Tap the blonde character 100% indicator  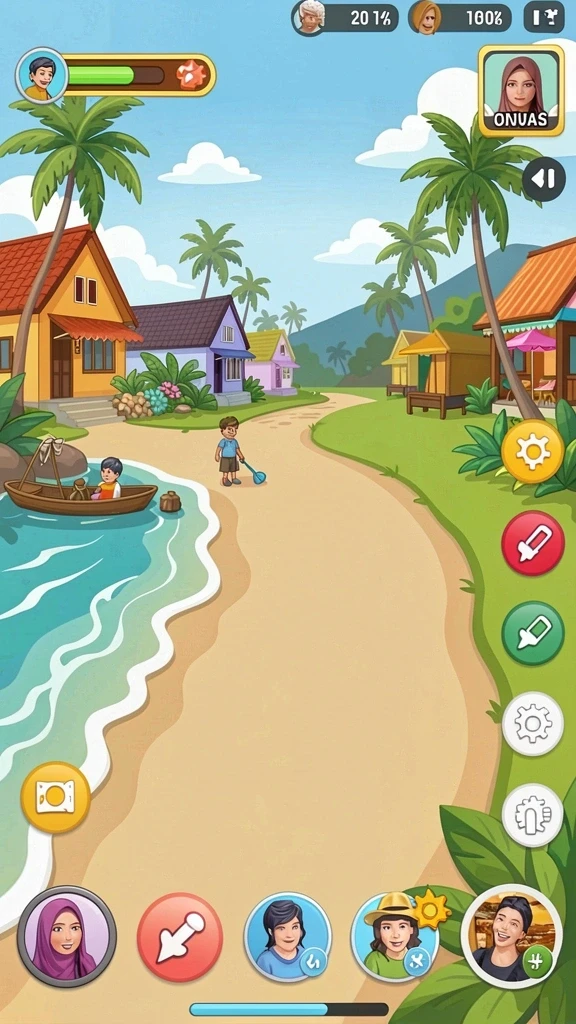click(460, 17)
